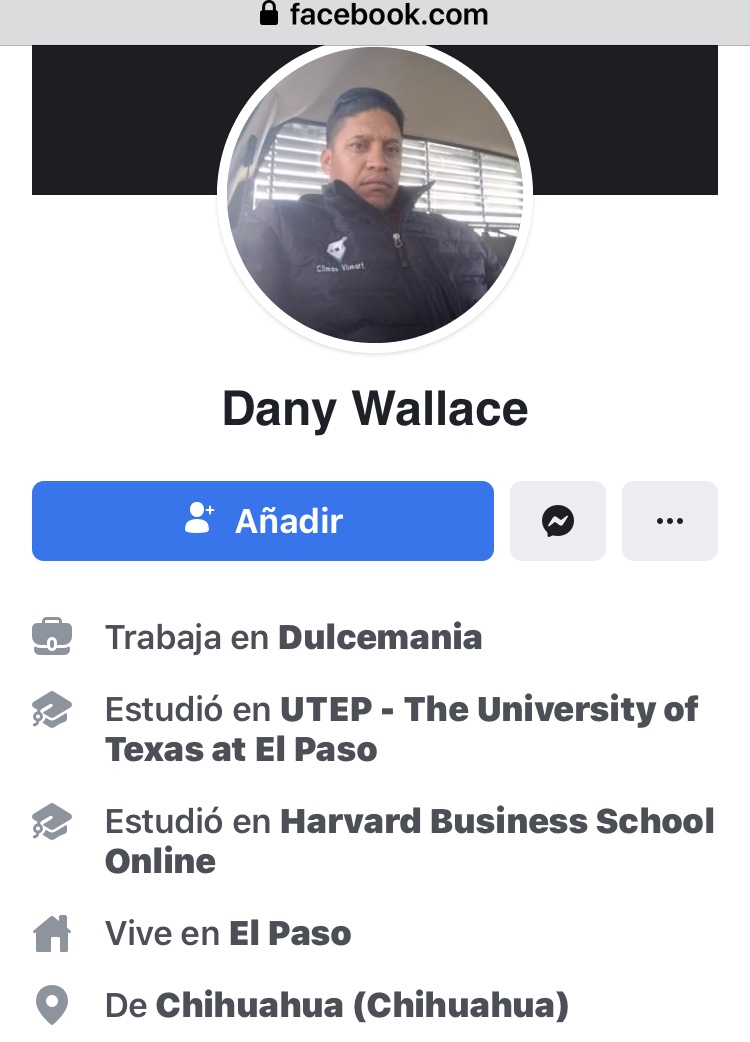Click the three-dot more options icon

click(x=669, y=521)
